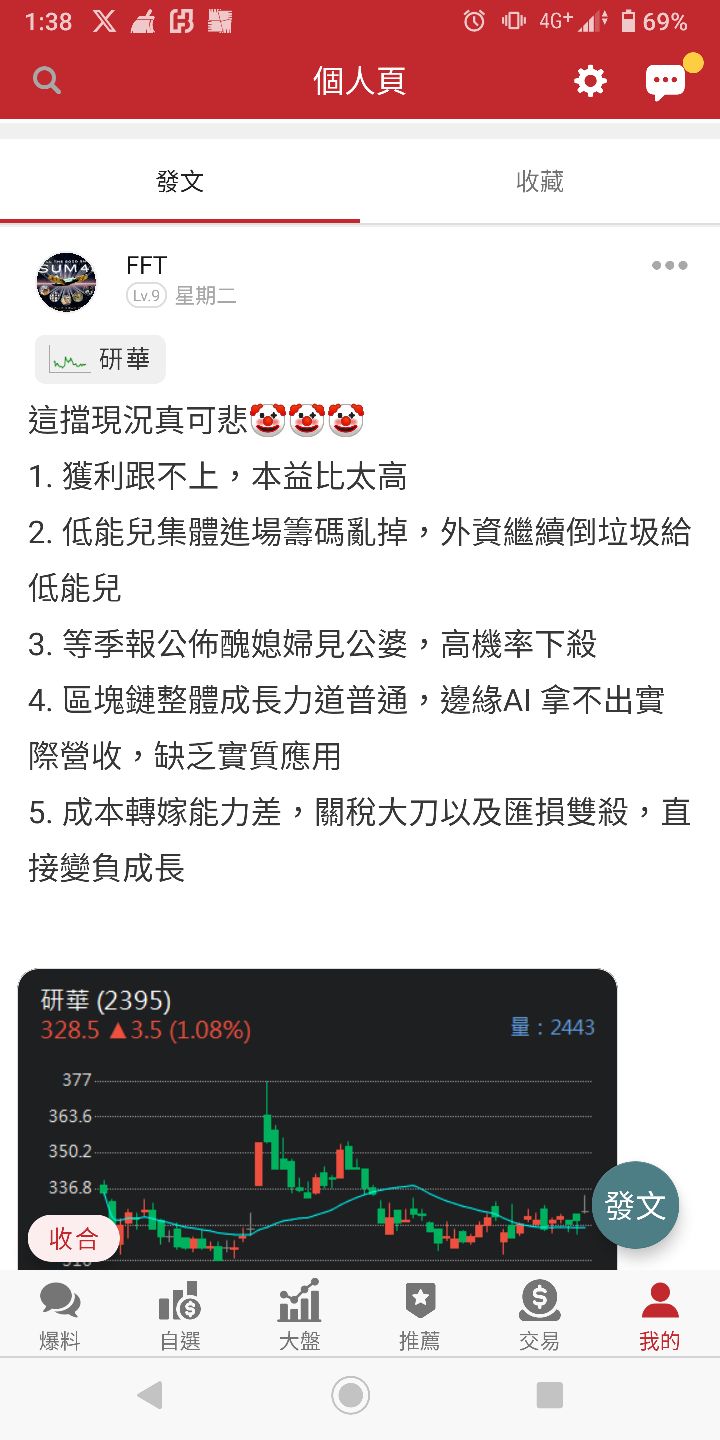This screenshot has width=720, height=1440.
Task: Open the search magnifier icon
Action: [x=47, y=81]
